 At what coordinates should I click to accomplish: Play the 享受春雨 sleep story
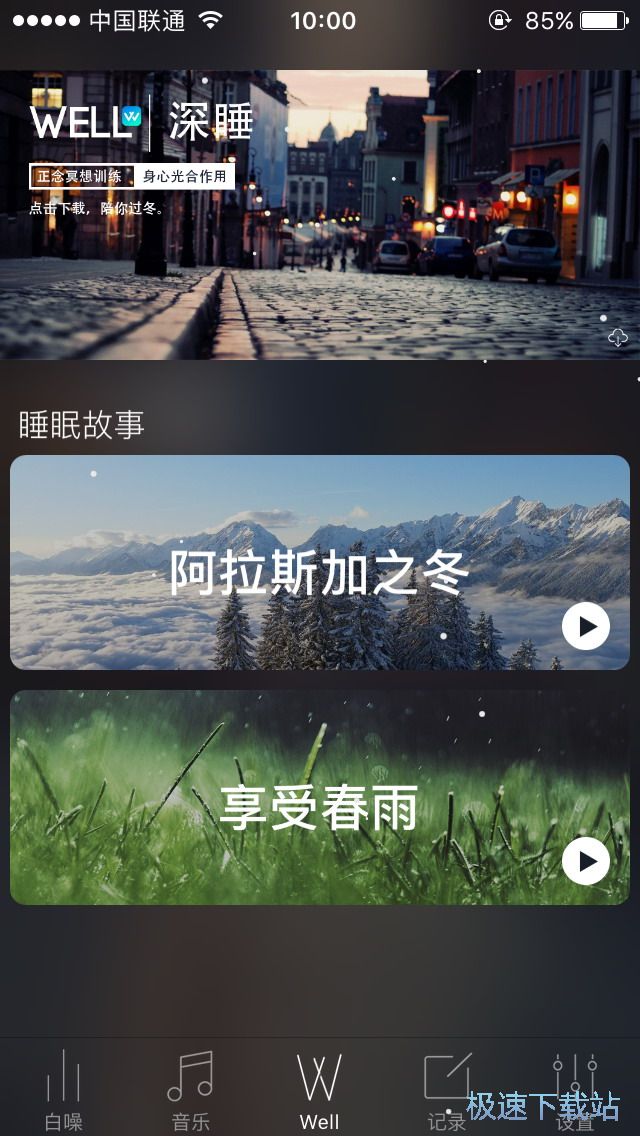(586, 861)
